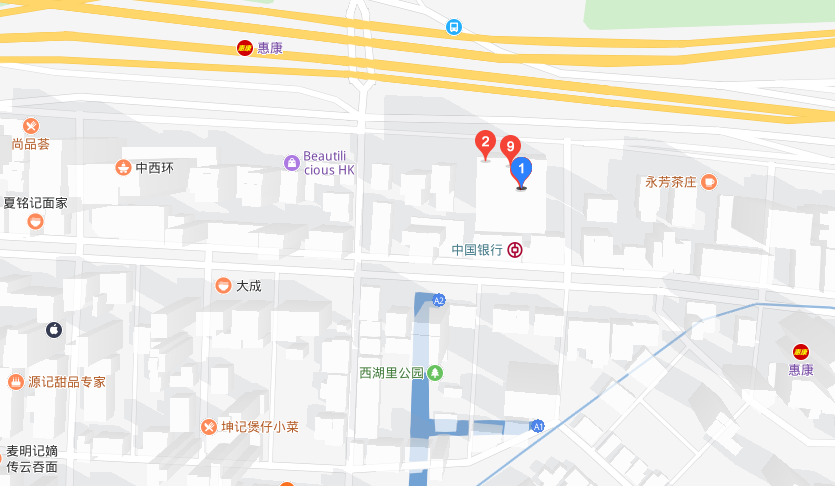
Task: Open the 西湖里公园 park marker
Action: pyautogui.click(x=435, y=373)
